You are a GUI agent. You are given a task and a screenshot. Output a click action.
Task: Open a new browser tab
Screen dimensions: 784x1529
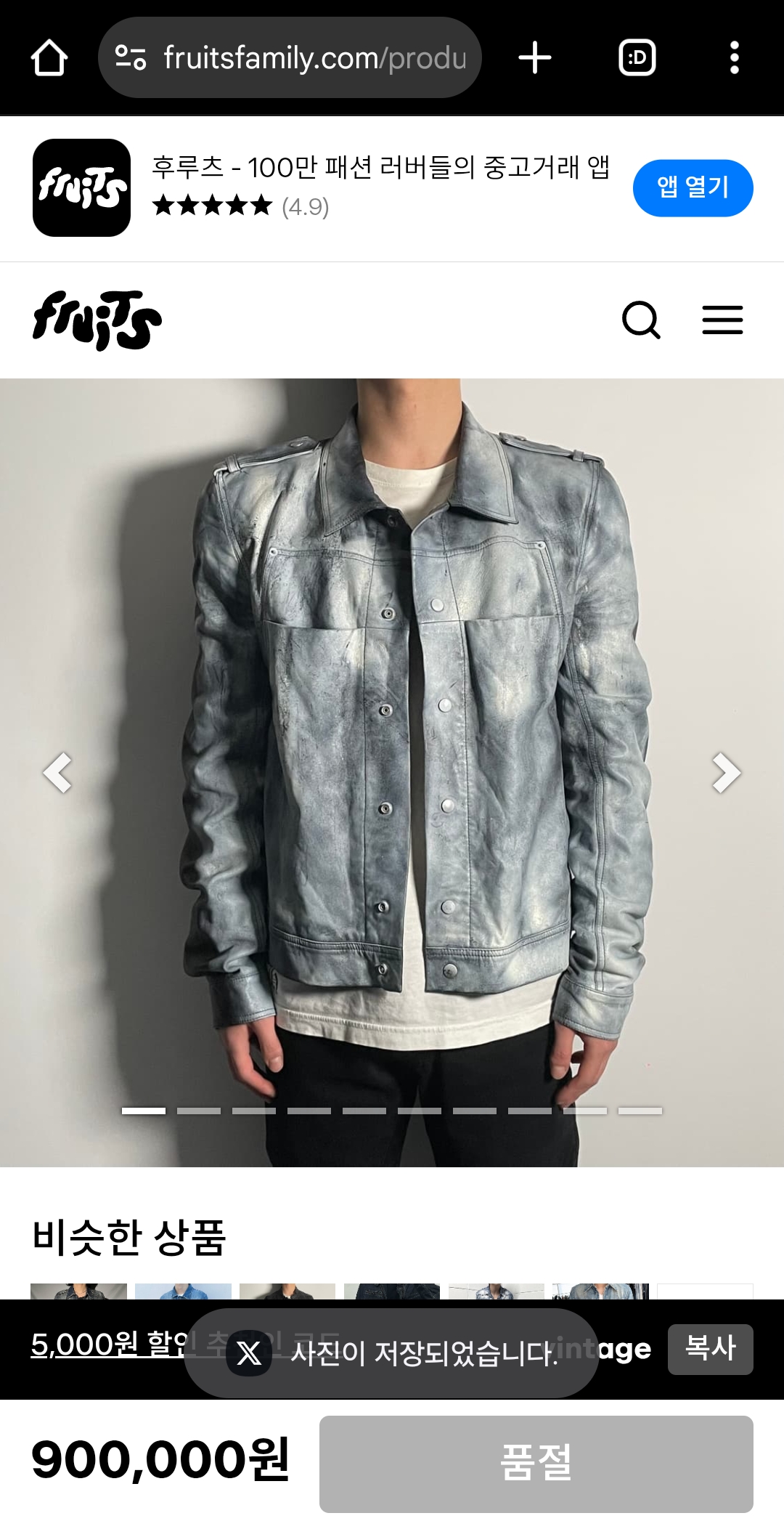[535, 58]
